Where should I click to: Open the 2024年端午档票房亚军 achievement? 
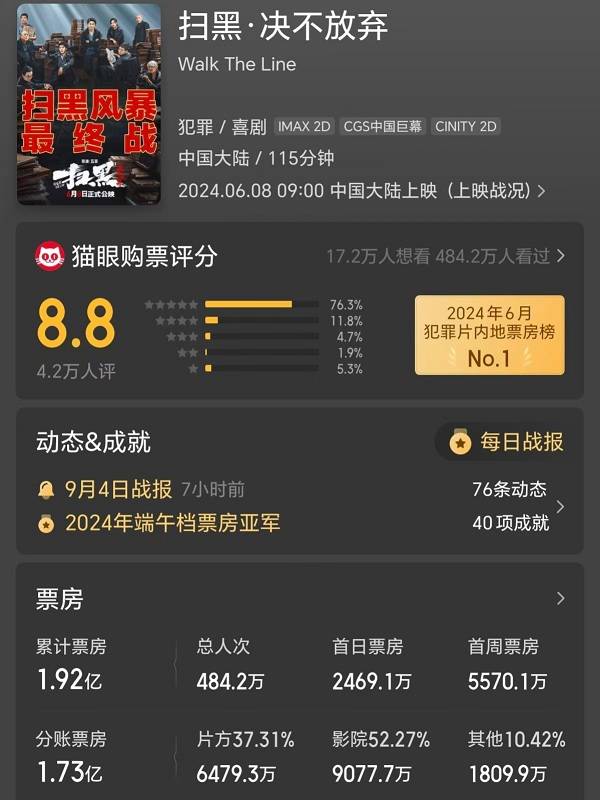[x=172, y=523]
